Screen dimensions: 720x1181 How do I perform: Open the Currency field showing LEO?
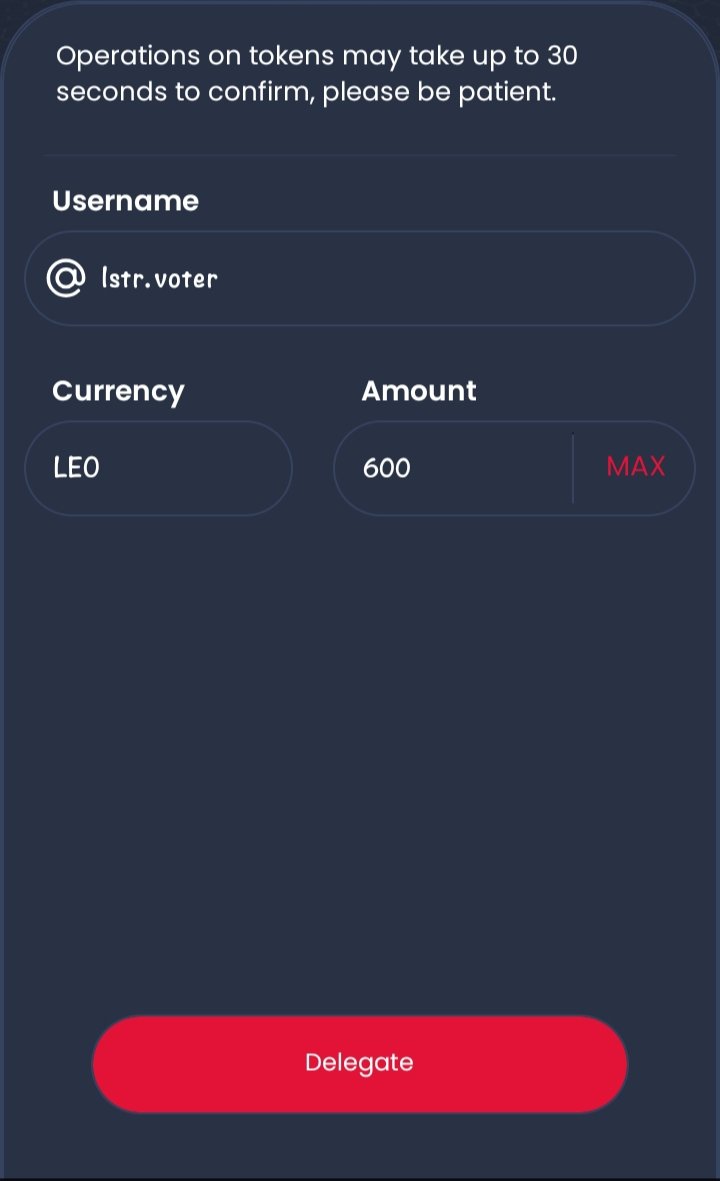click(x=158, y=468)
